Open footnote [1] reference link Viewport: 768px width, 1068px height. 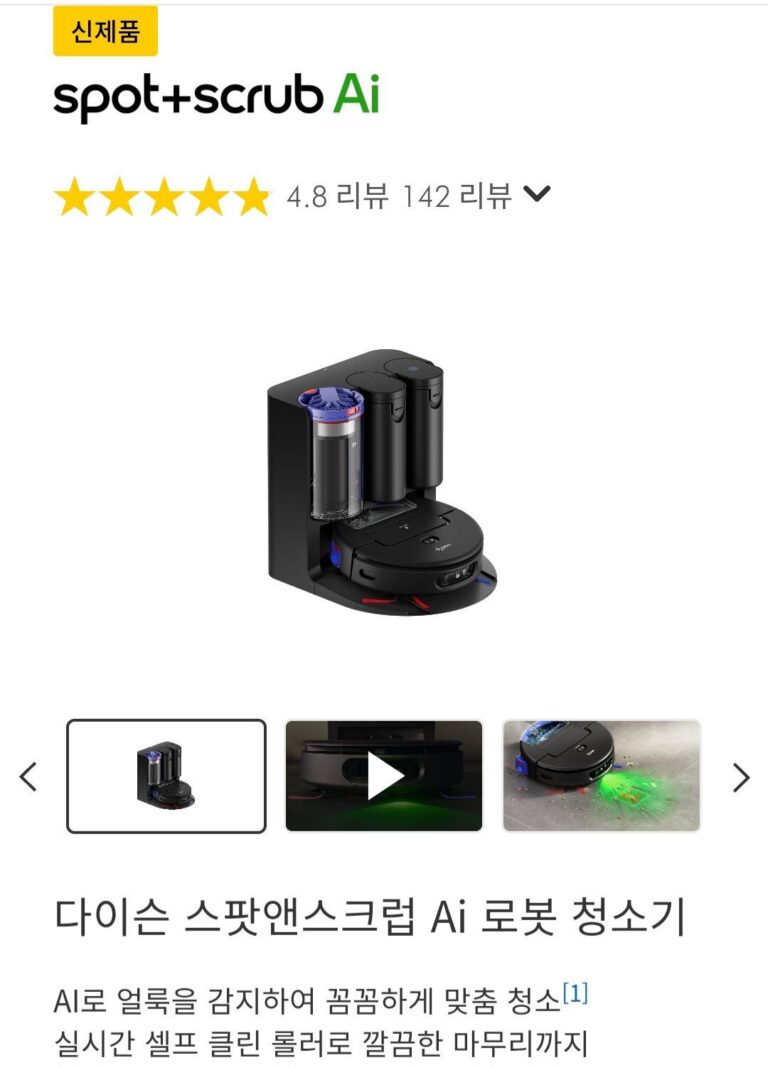click(x=575, y=995)
